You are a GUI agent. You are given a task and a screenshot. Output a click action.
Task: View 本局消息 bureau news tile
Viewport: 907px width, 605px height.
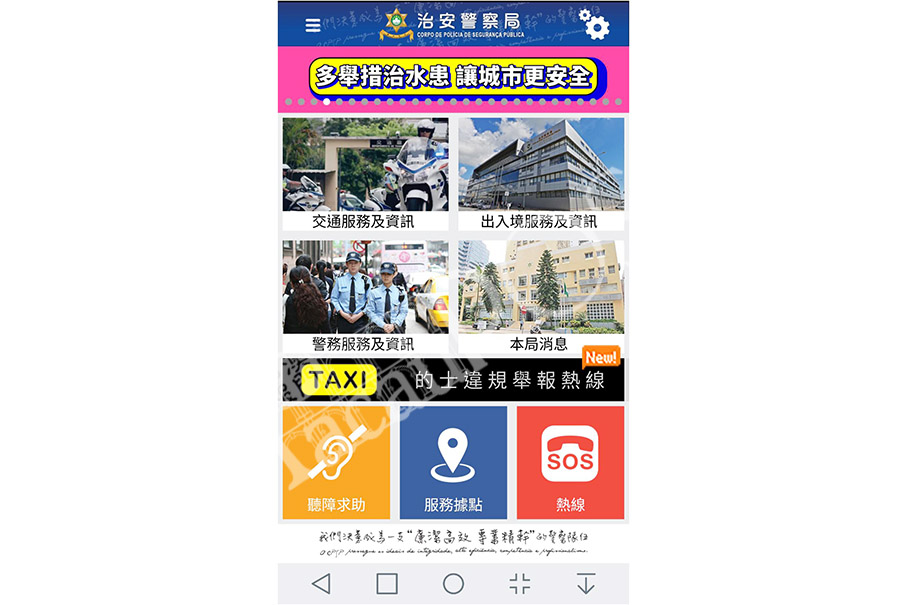[x=540, y=296]
